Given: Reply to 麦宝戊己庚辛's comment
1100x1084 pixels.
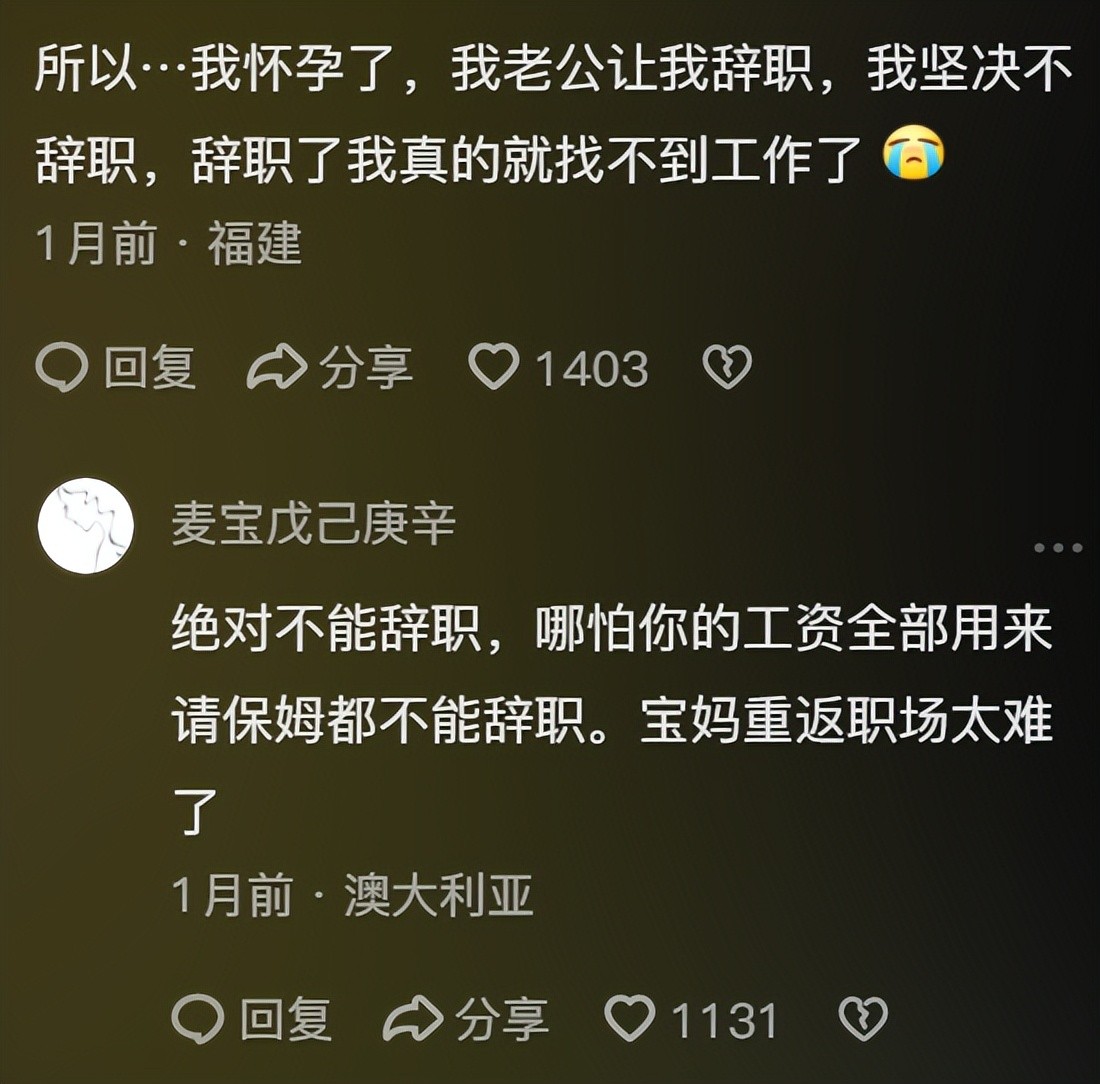Looking at the screenshot, I should [252, 1020].
